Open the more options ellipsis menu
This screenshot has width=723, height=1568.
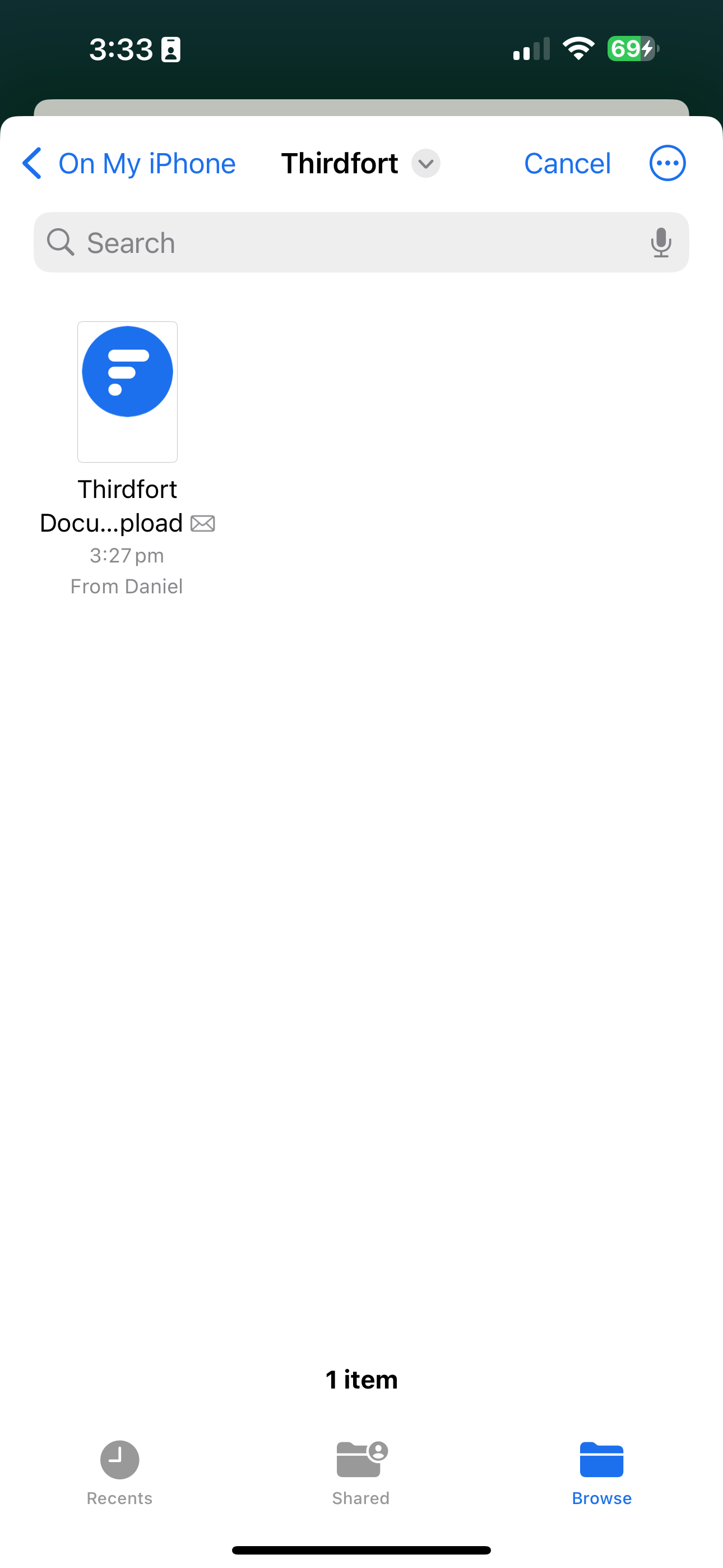[667, 163]
